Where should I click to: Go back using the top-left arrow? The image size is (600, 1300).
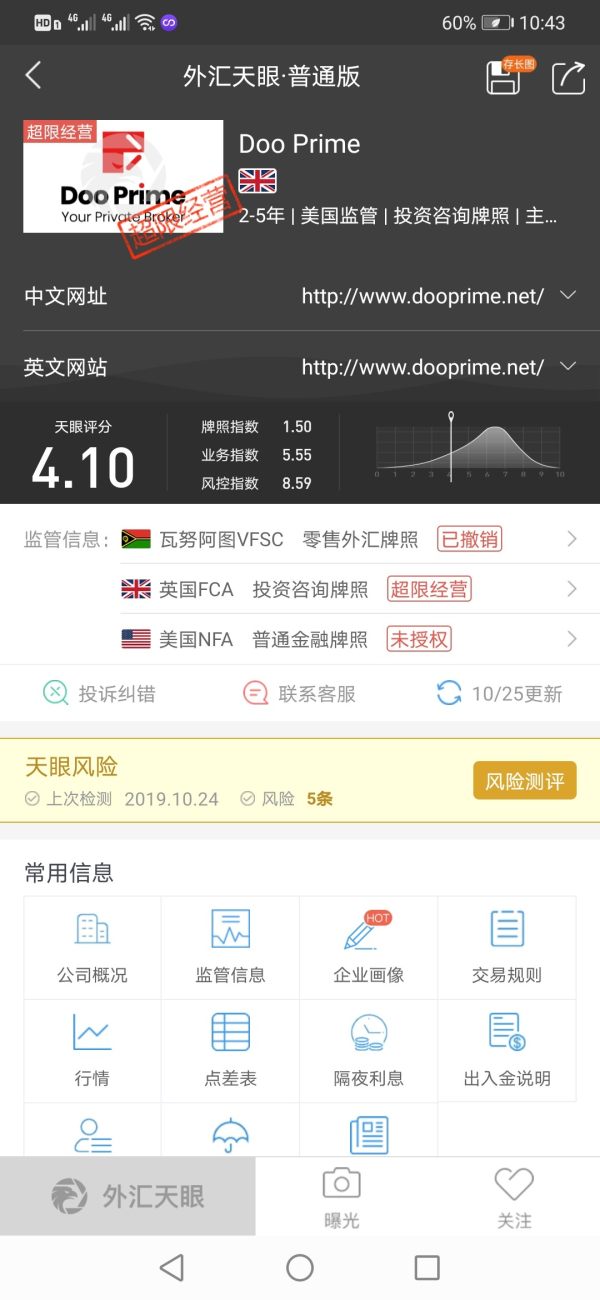pos(34,76)
